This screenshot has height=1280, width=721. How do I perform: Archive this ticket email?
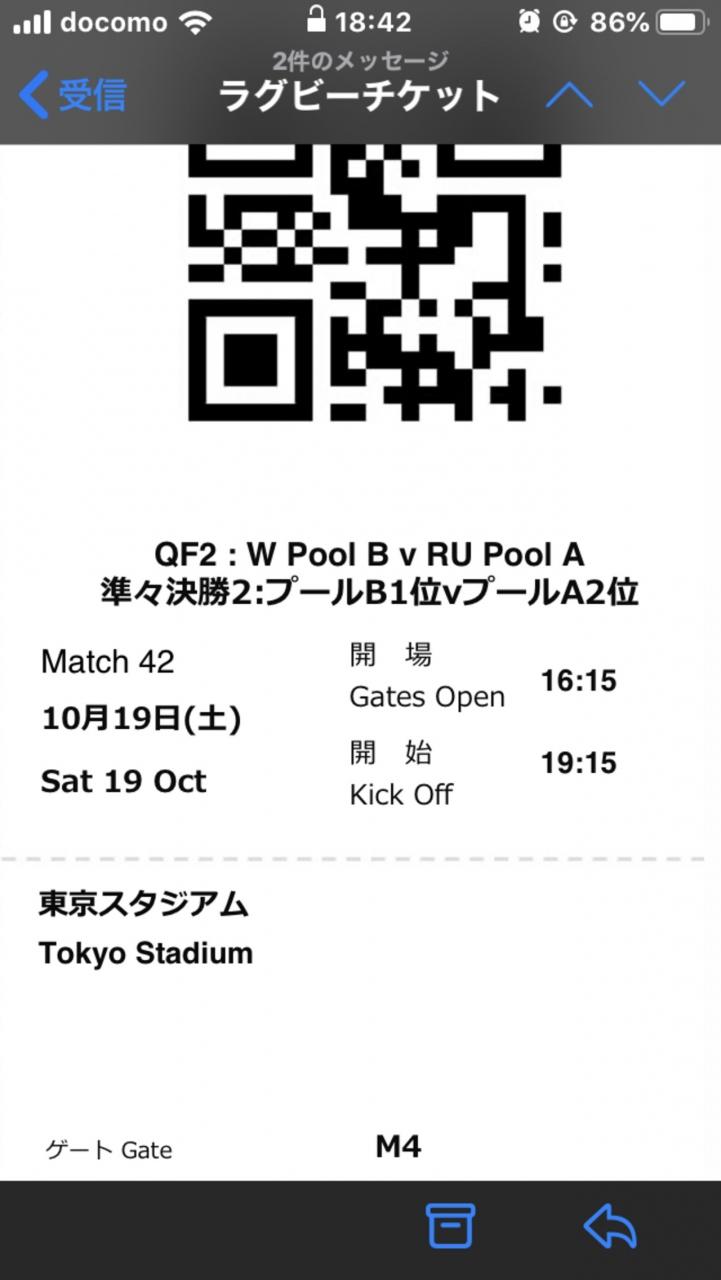[x=450, y=1226]
